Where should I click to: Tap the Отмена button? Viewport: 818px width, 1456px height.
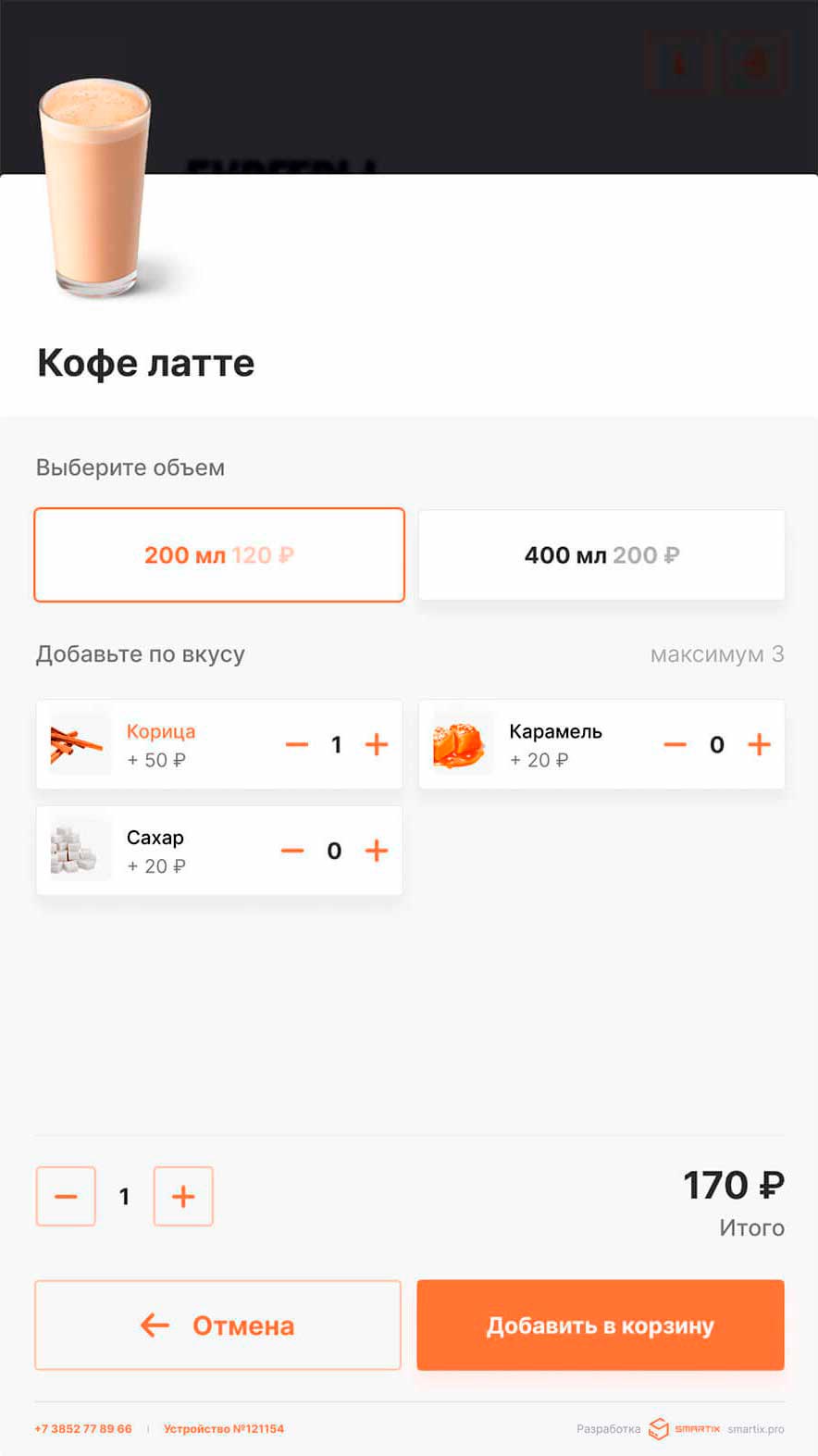click(217, 1325)
